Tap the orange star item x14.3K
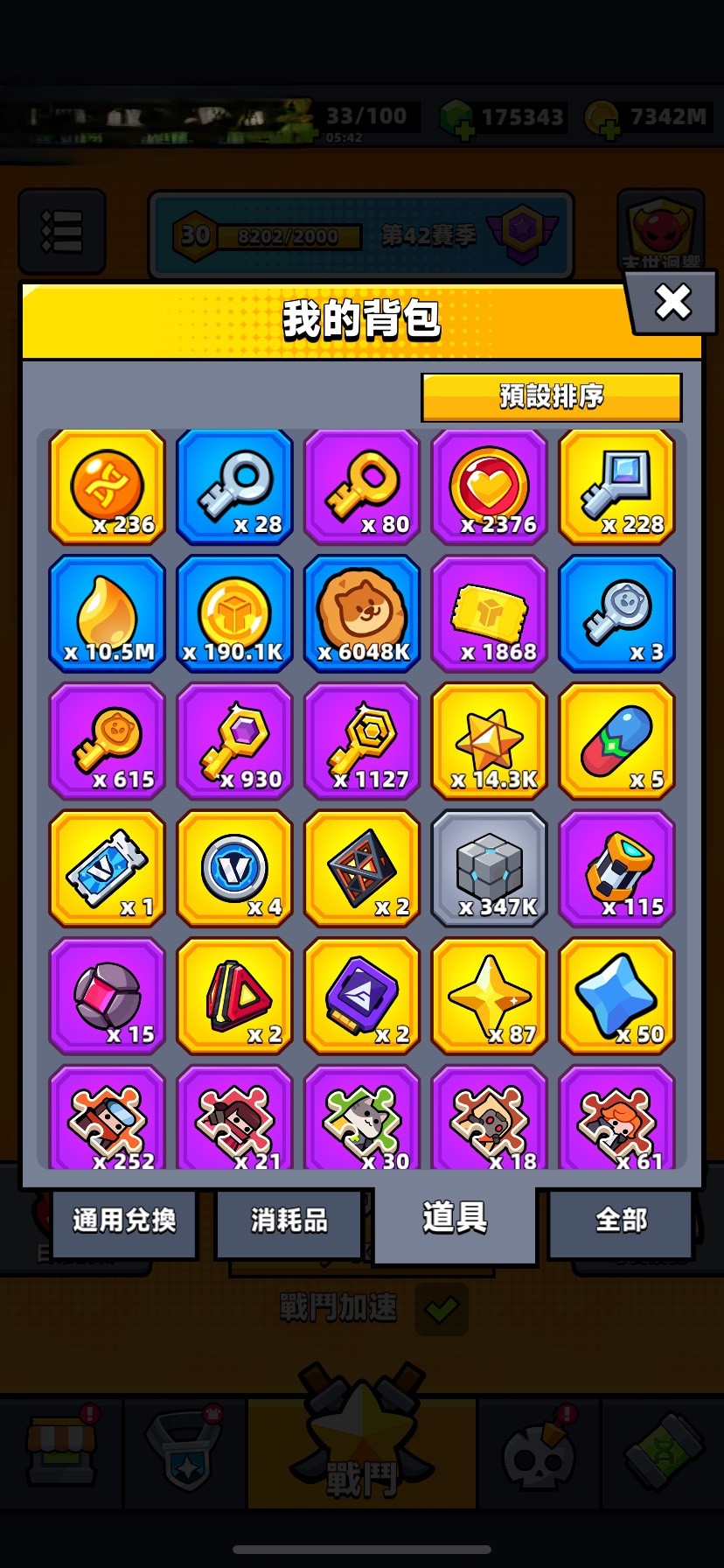This screenshot has width=724, height=1568. 490,742
